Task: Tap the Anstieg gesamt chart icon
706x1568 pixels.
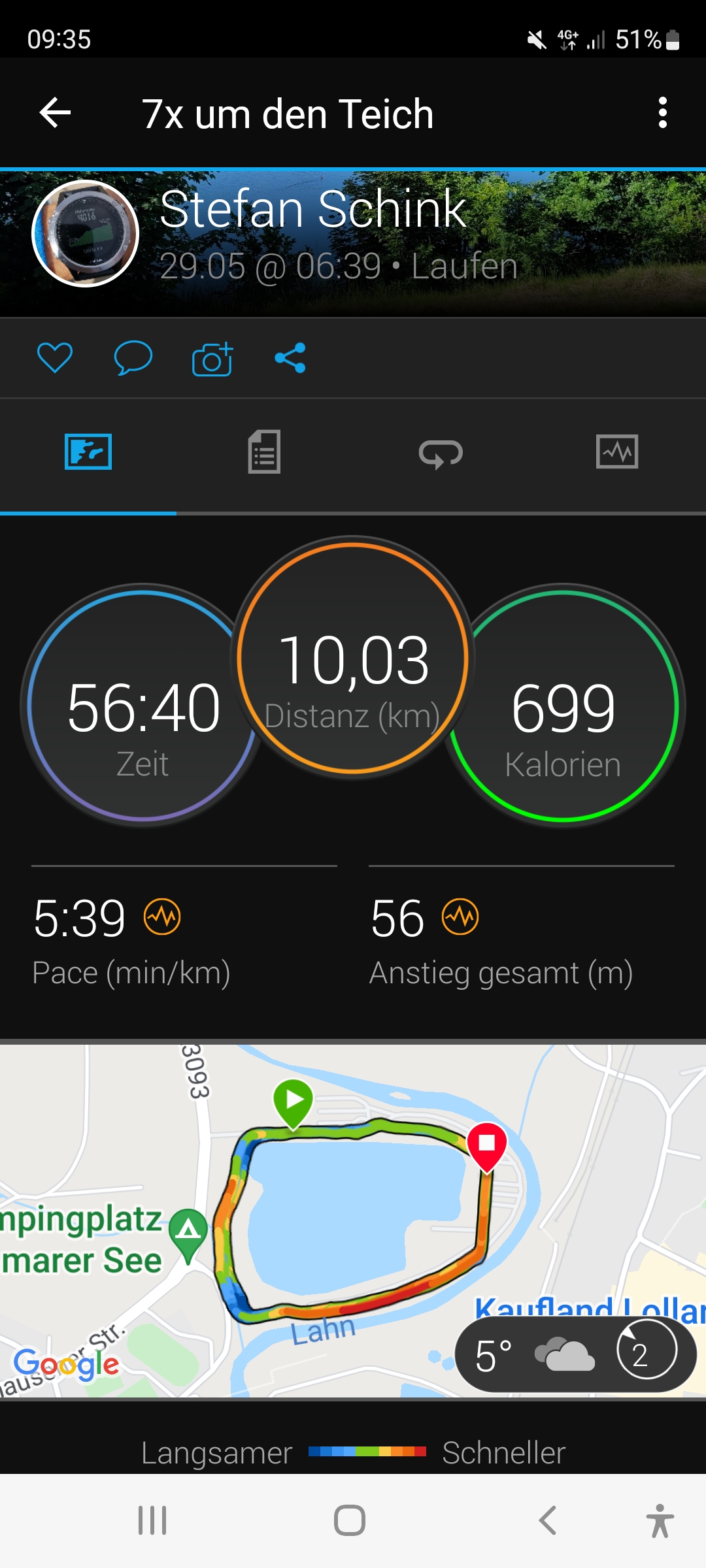Action: click(460, 917)
